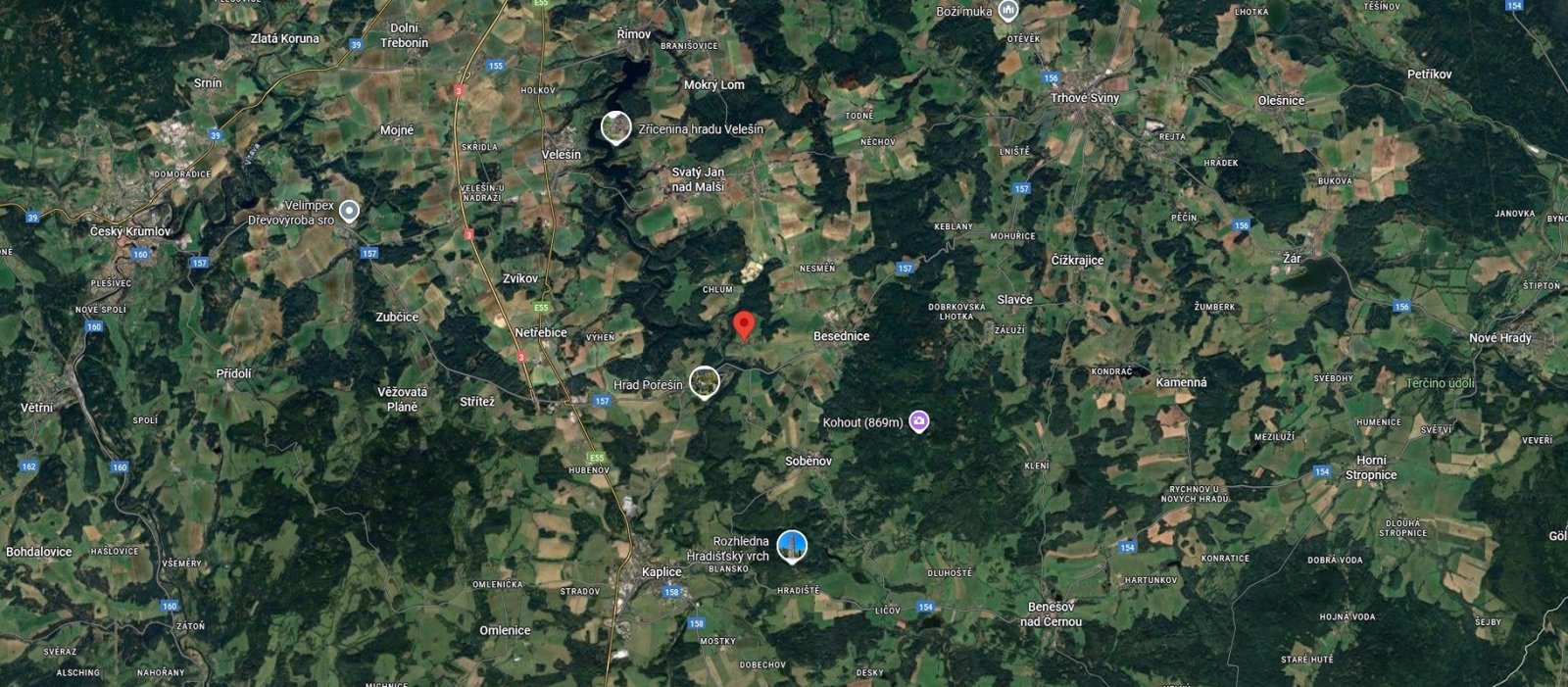
Task: Open the Boží muka landmark marker
Action: 1007,11
